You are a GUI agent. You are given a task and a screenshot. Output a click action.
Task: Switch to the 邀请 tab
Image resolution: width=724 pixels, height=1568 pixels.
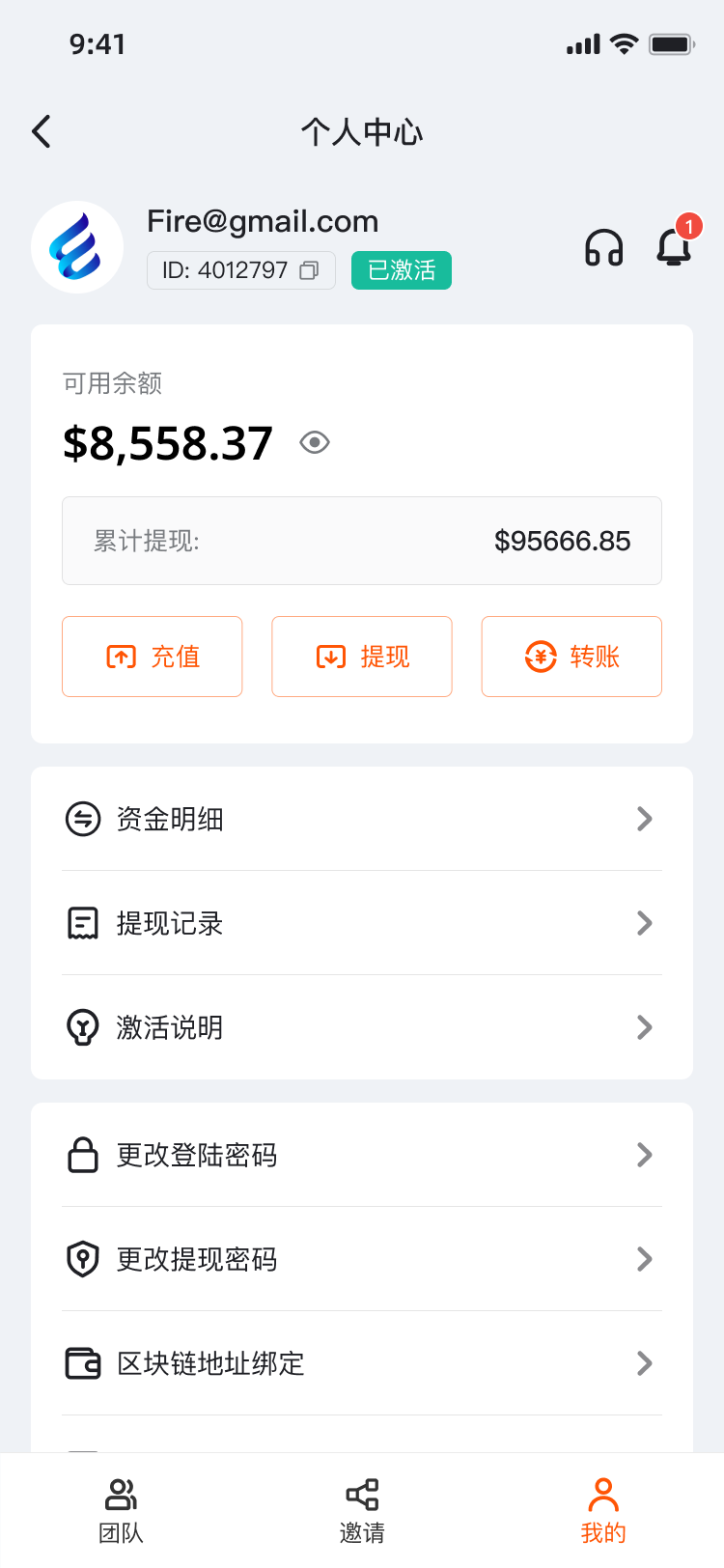[362, 1510]
